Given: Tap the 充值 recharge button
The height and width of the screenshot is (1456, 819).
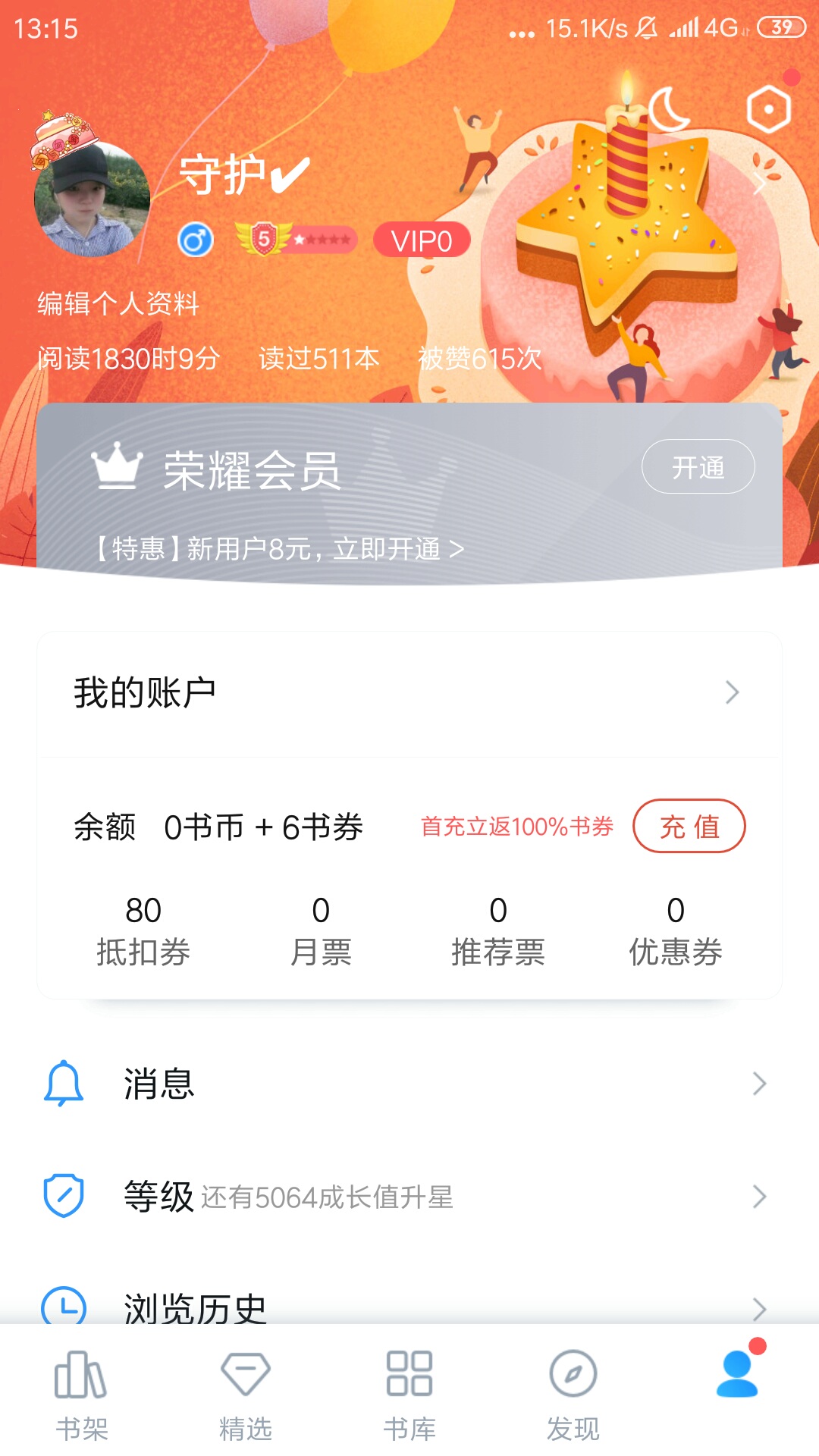Looking at the screenshot, I should click(x=689, y=826).
